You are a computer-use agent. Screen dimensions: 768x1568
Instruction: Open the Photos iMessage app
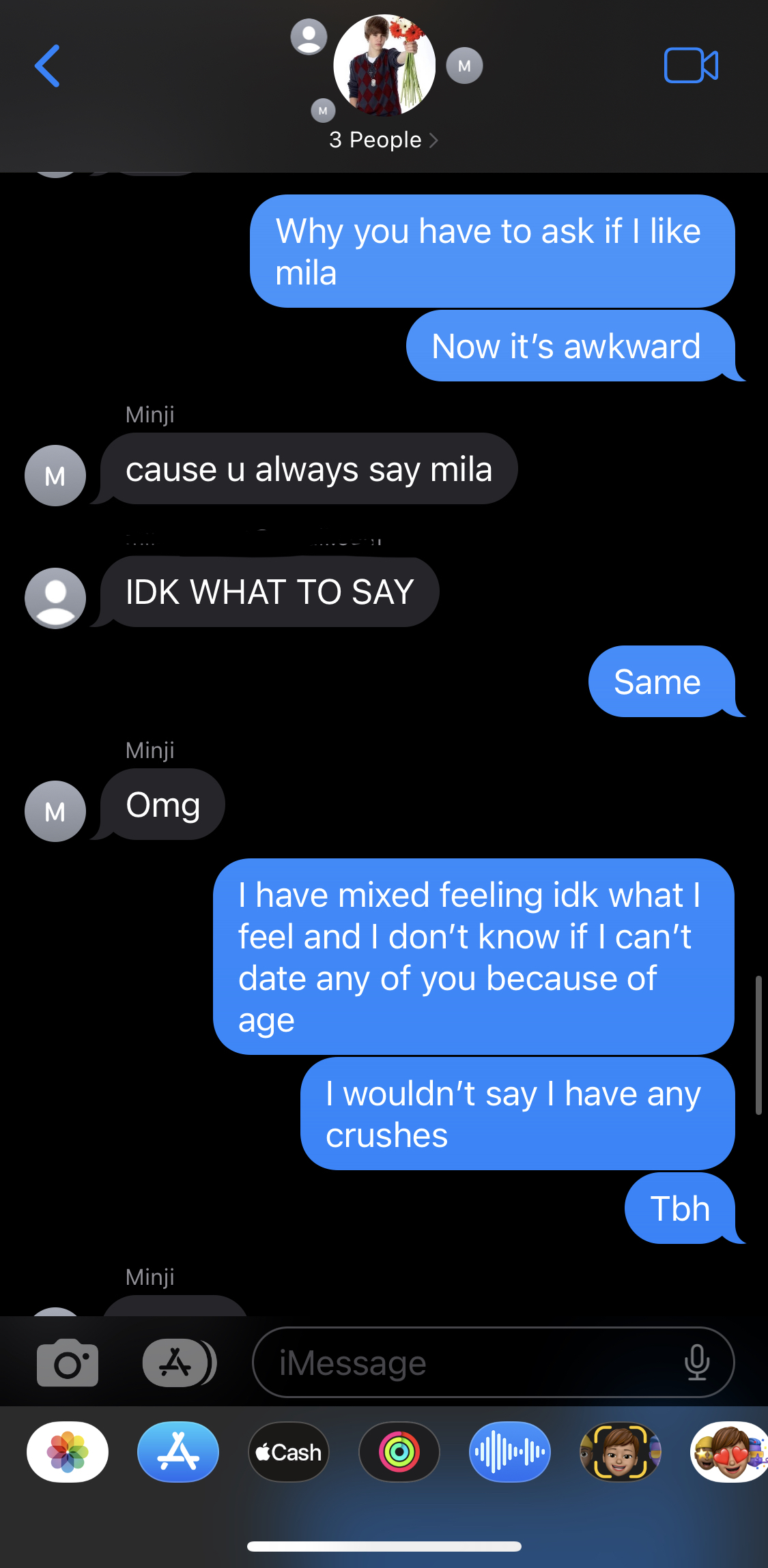click(x=68, y=1452)
